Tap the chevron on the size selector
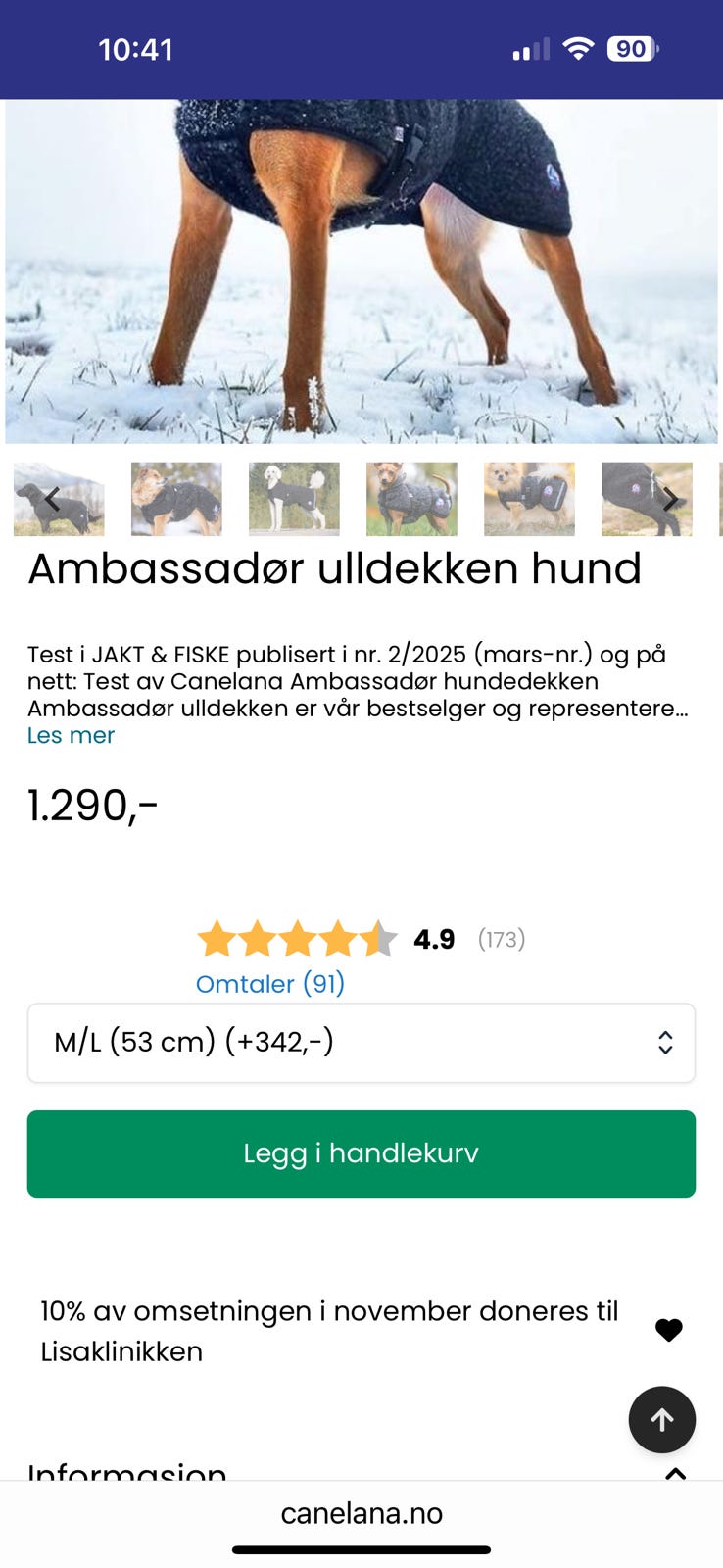 (665, 1043)
